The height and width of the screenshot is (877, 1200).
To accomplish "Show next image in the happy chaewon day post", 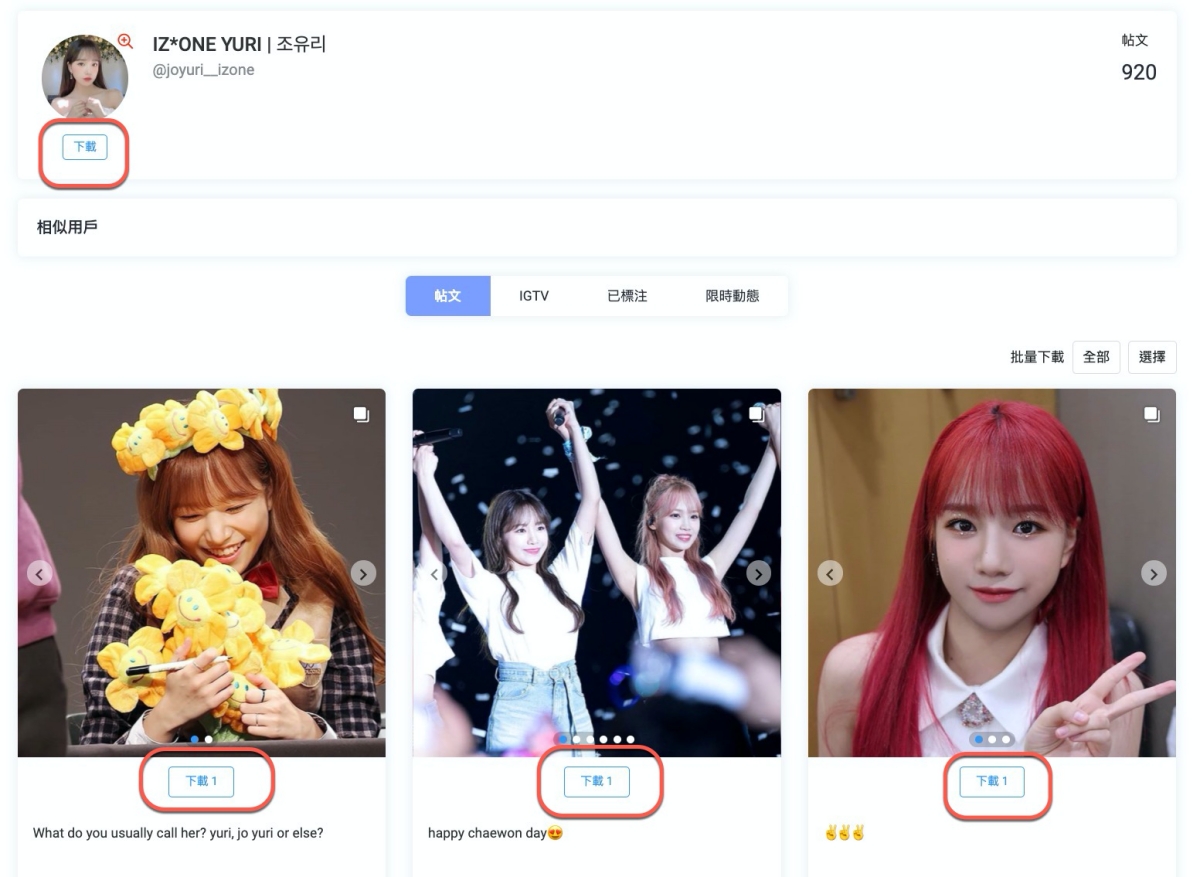I will click(x=759, y=573).
